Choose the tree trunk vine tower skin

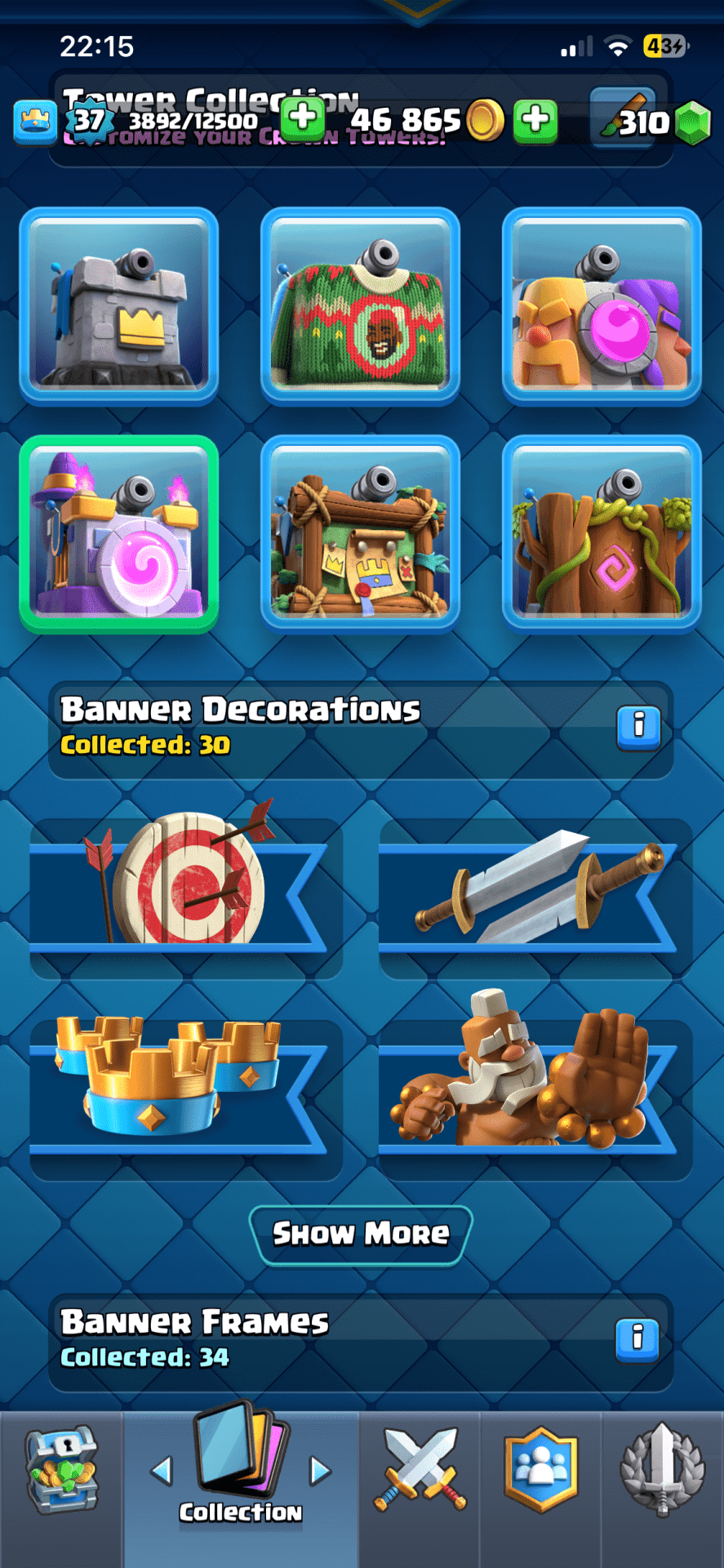point(602,534)
